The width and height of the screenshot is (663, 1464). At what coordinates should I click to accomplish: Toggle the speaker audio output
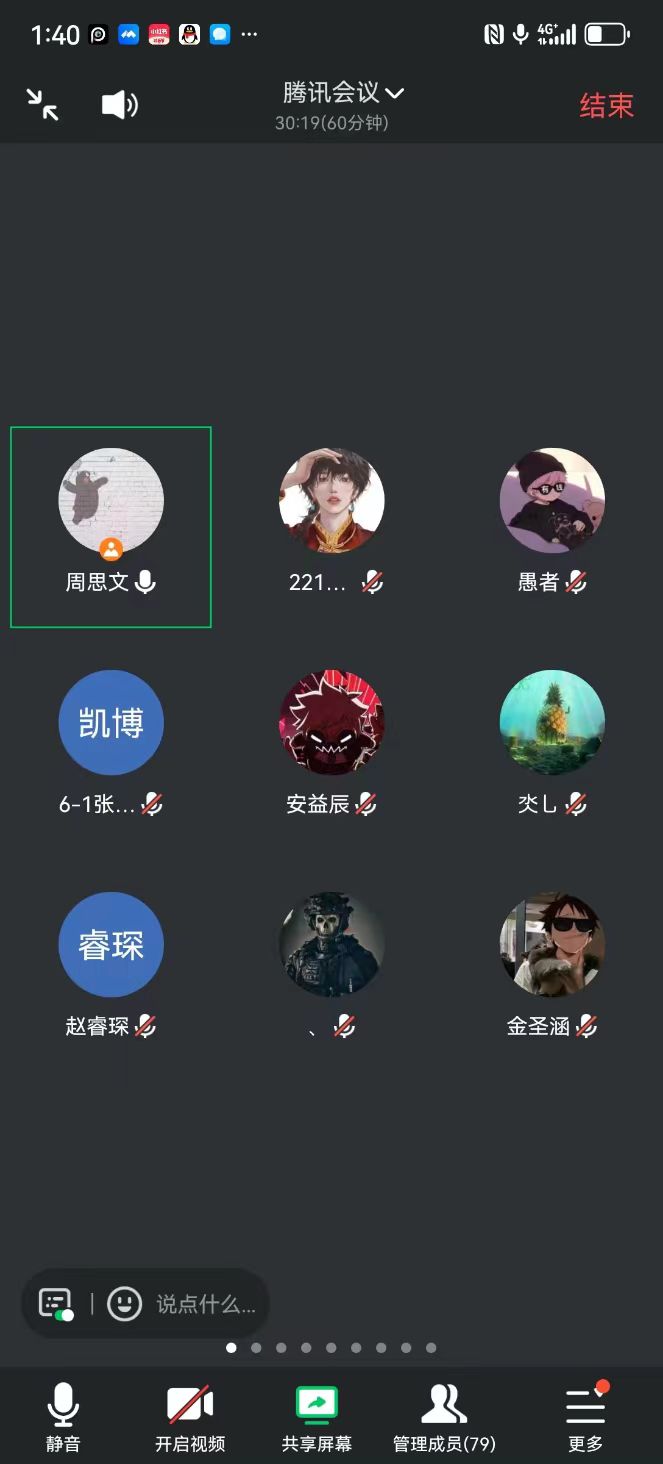pyautogui.click(x=119, y=104)
